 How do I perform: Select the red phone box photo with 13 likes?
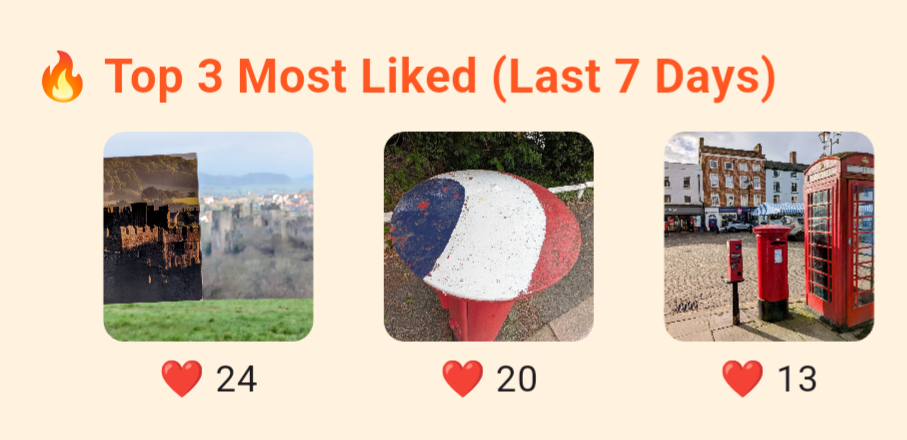pos(769,237)
